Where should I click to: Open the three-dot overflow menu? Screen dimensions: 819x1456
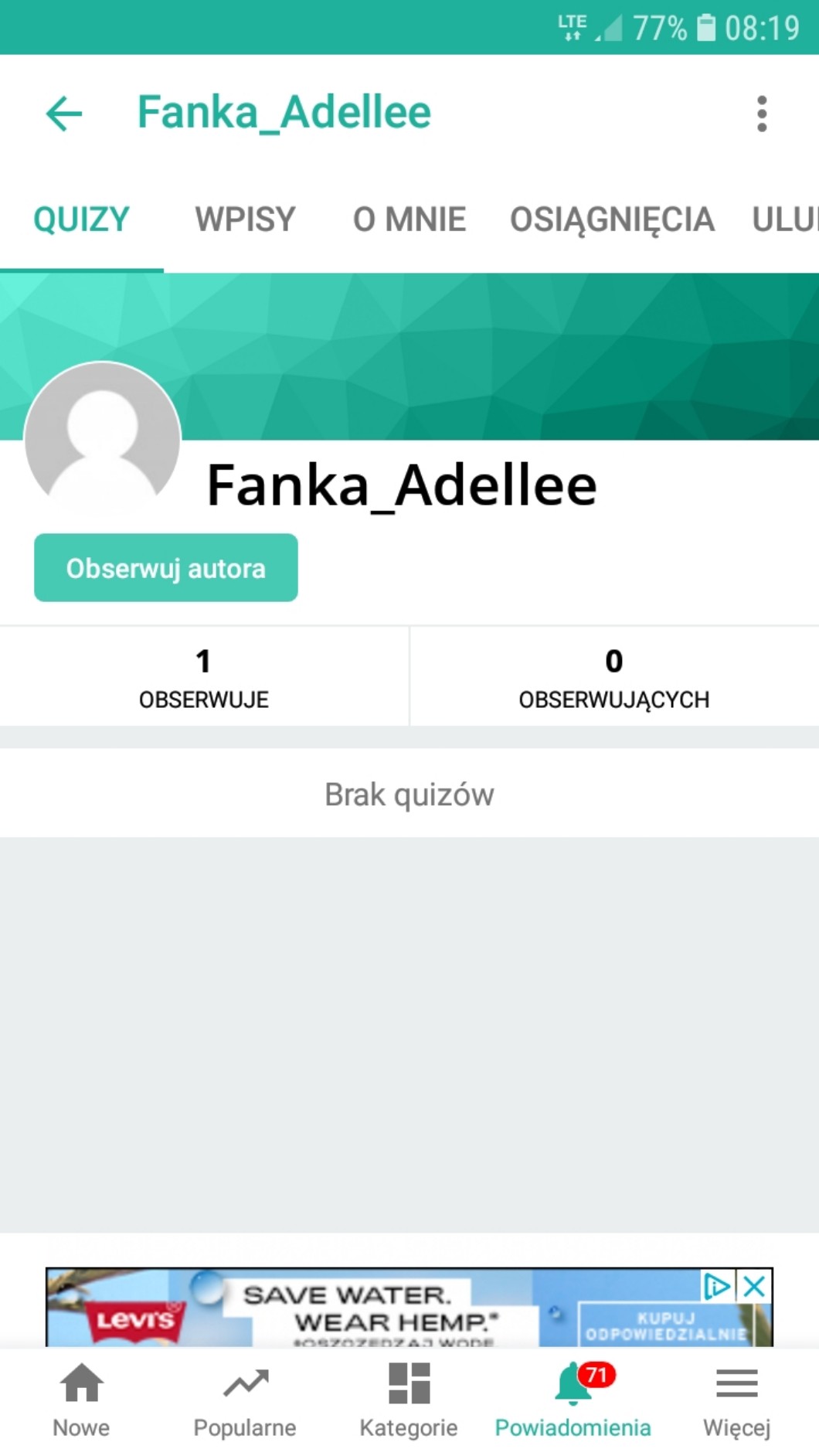point(762,114)
